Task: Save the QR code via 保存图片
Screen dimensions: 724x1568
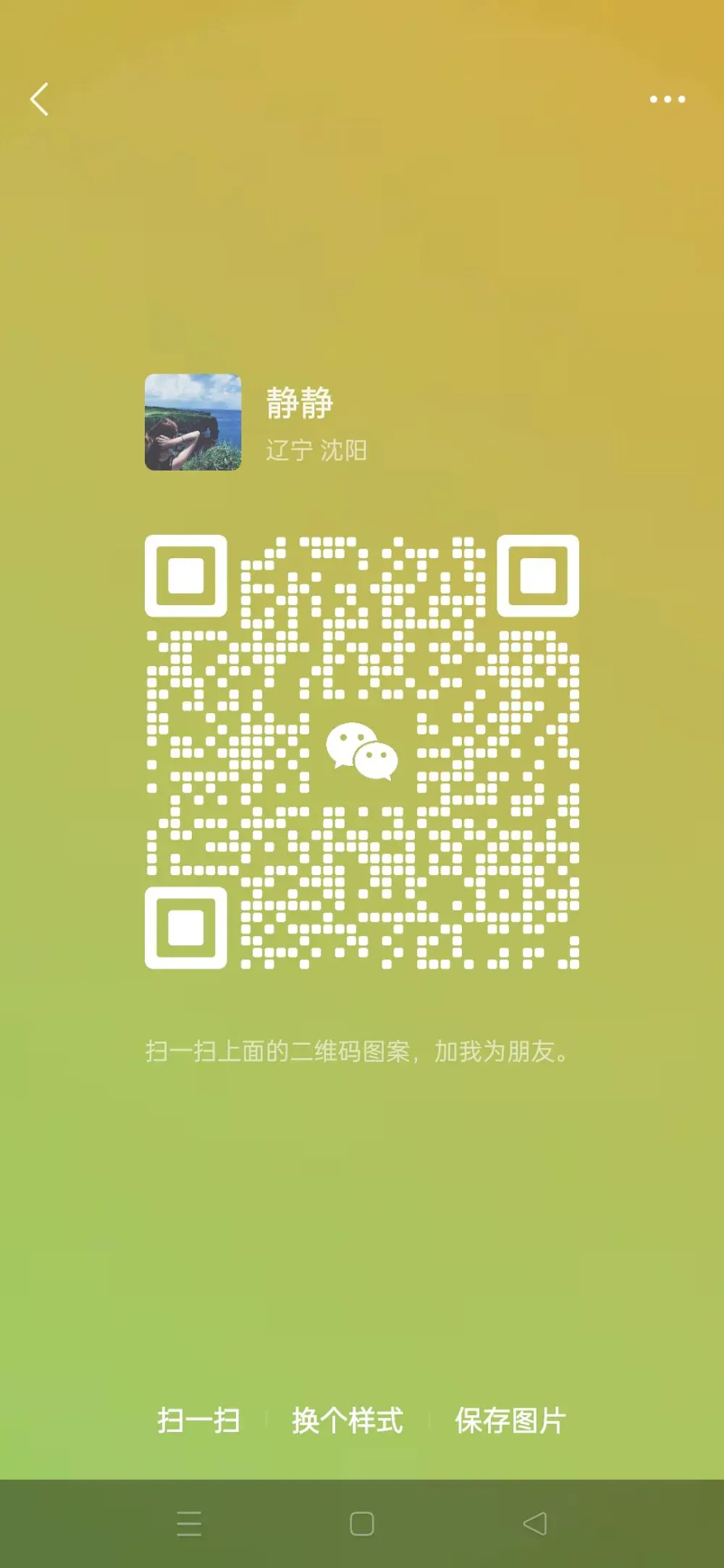Action: (510, 1420)
